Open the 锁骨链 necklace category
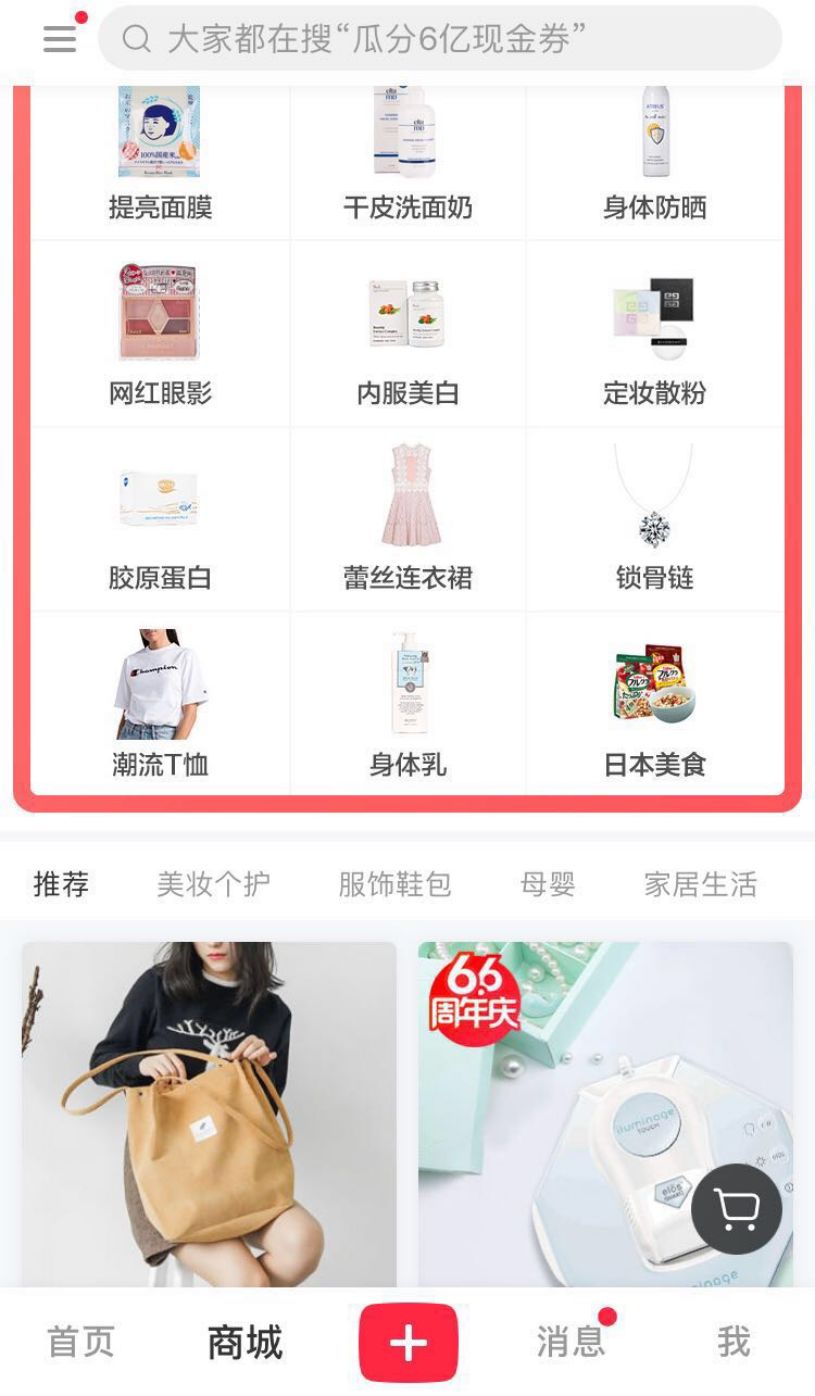815x1396 pixels. coord(654,519)
